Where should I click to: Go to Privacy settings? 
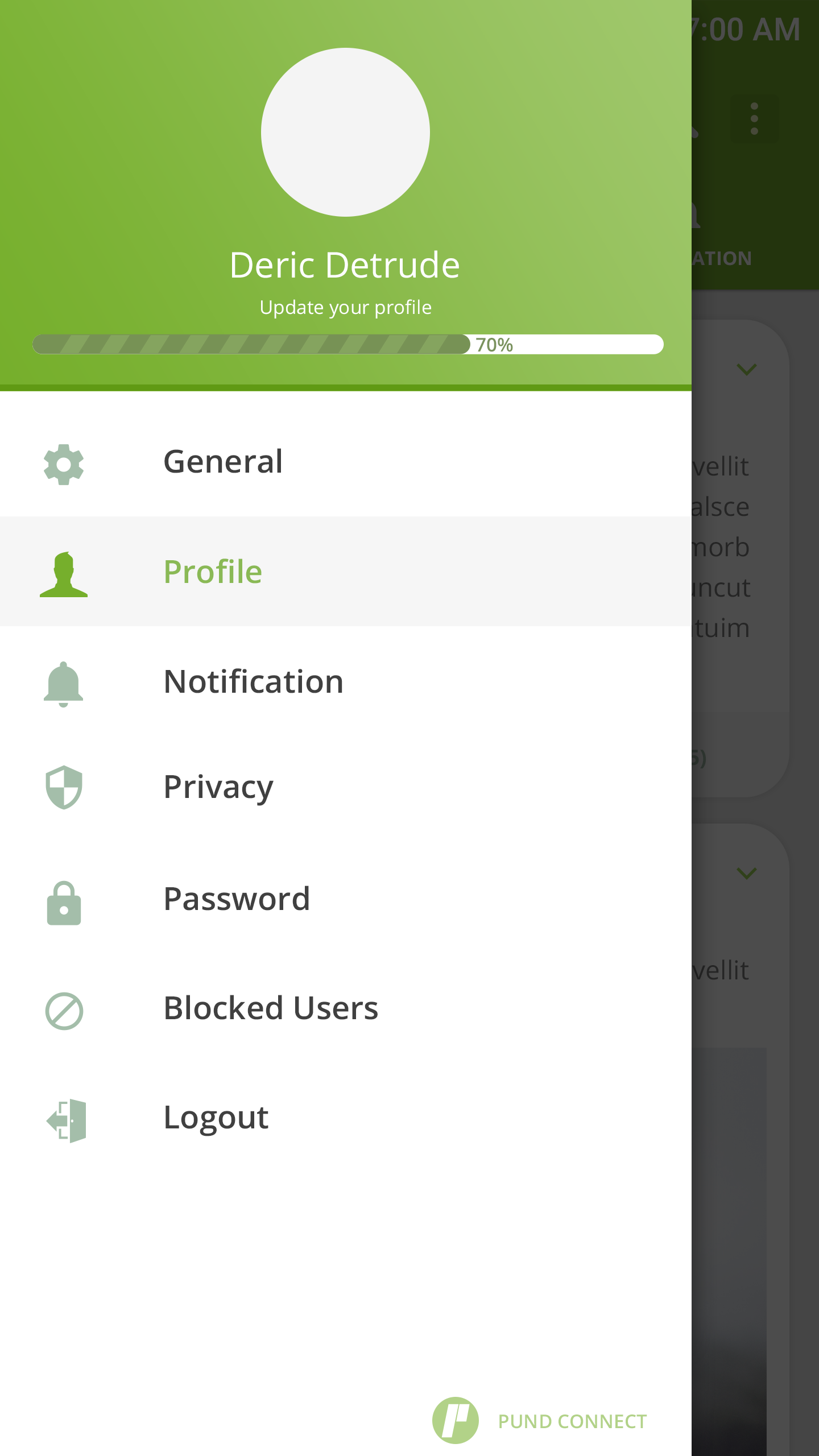coord(346,788)
